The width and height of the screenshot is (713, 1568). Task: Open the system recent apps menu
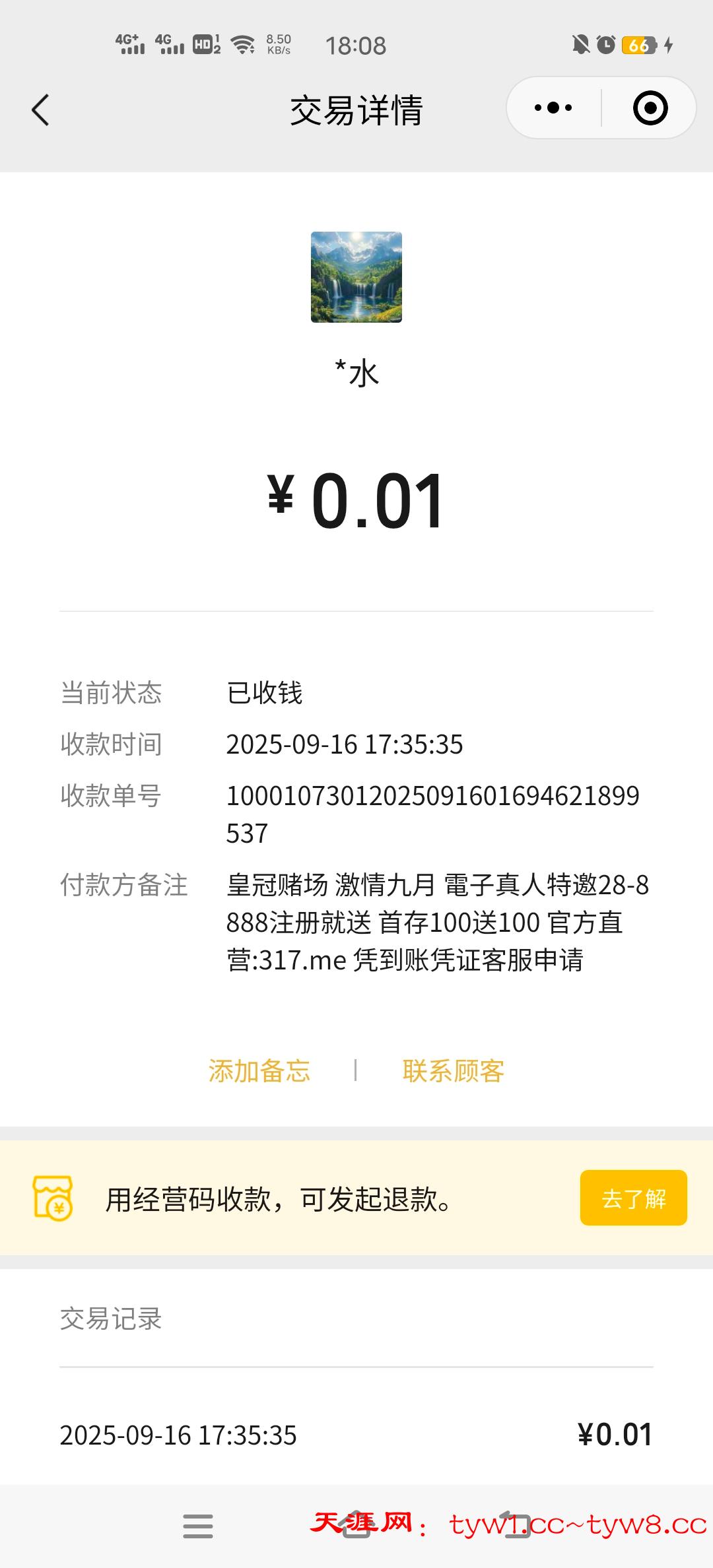point(198,1526)
